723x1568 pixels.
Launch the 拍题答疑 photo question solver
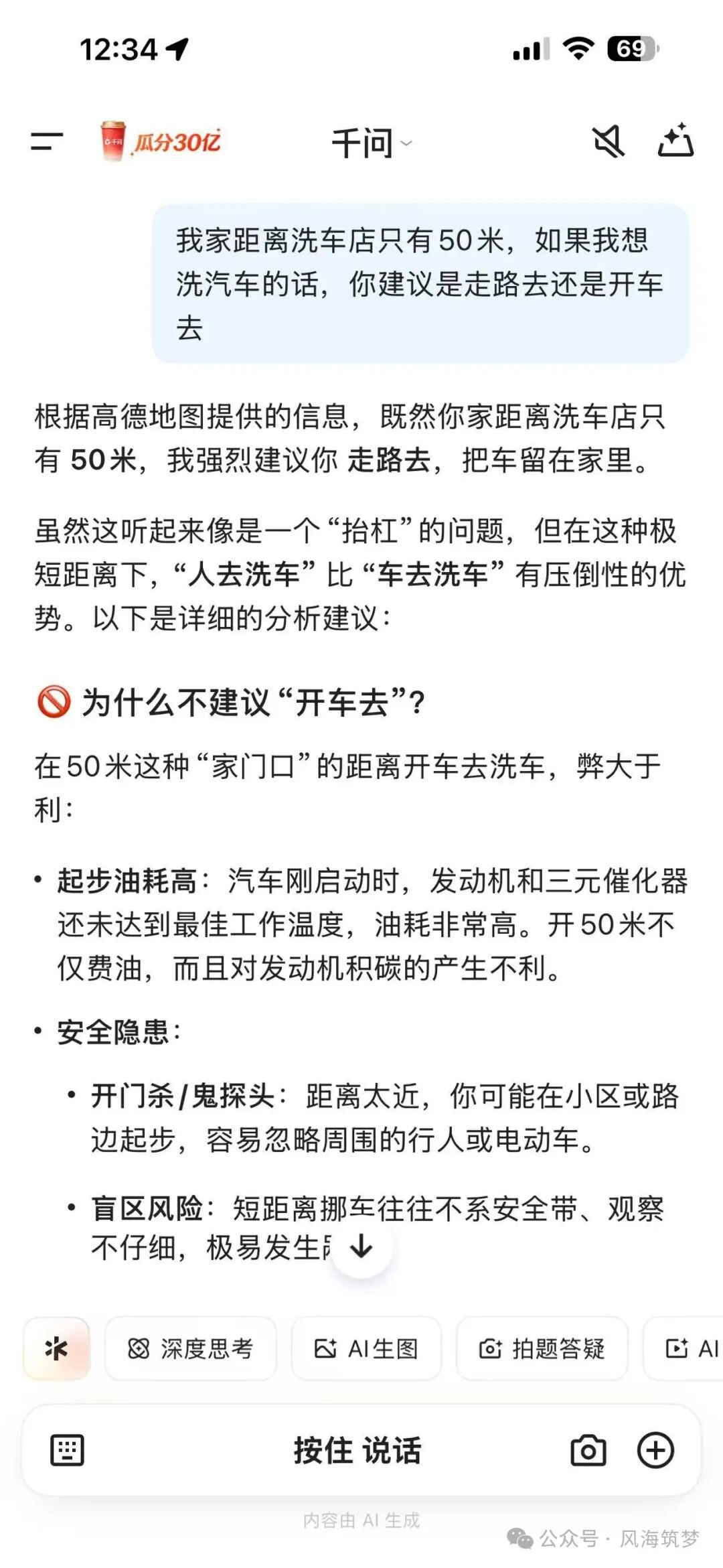click(543, 1348)
